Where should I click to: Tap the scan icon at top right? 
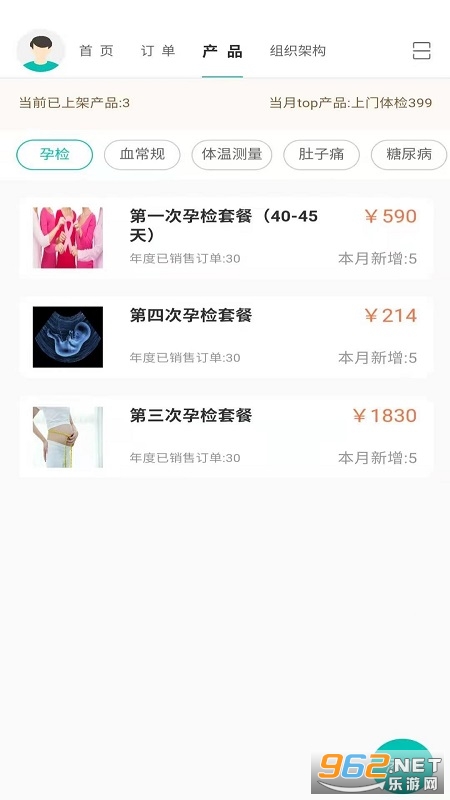click(421, 51)
